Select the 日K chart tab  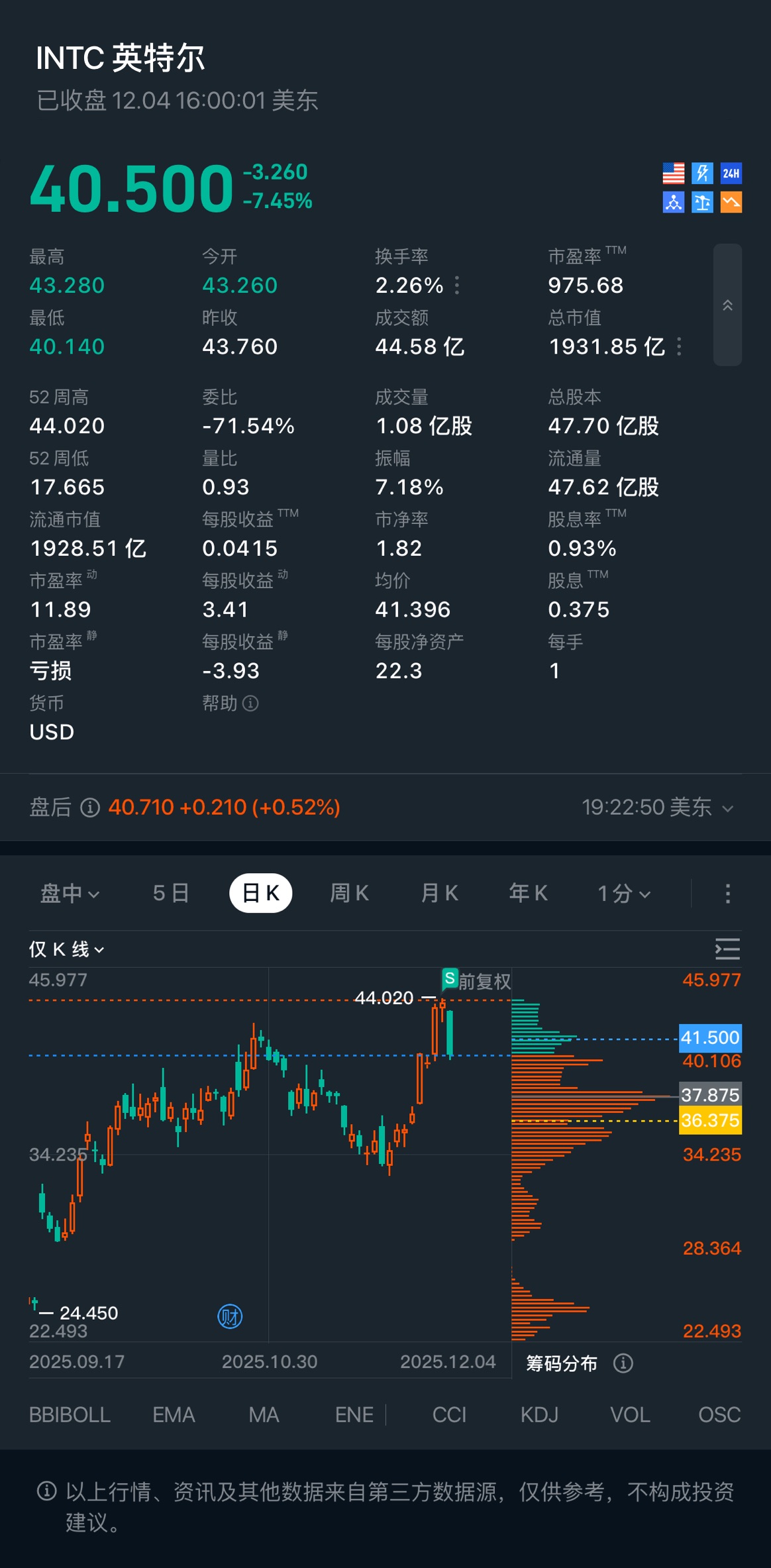pyautogui.click(x=260, y=893)
